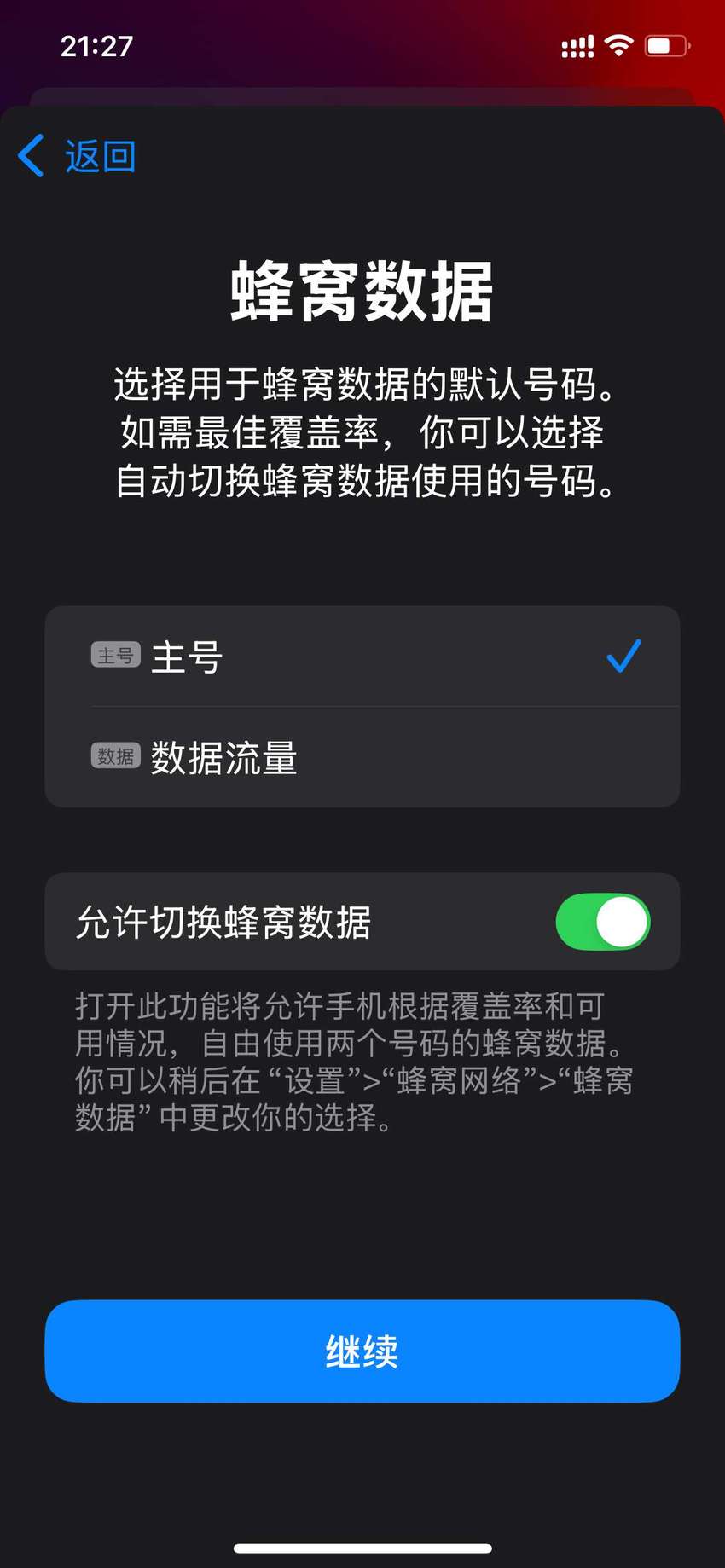Go back using the 返回 button
The image size is (725, 1568).
click(77, 157)
